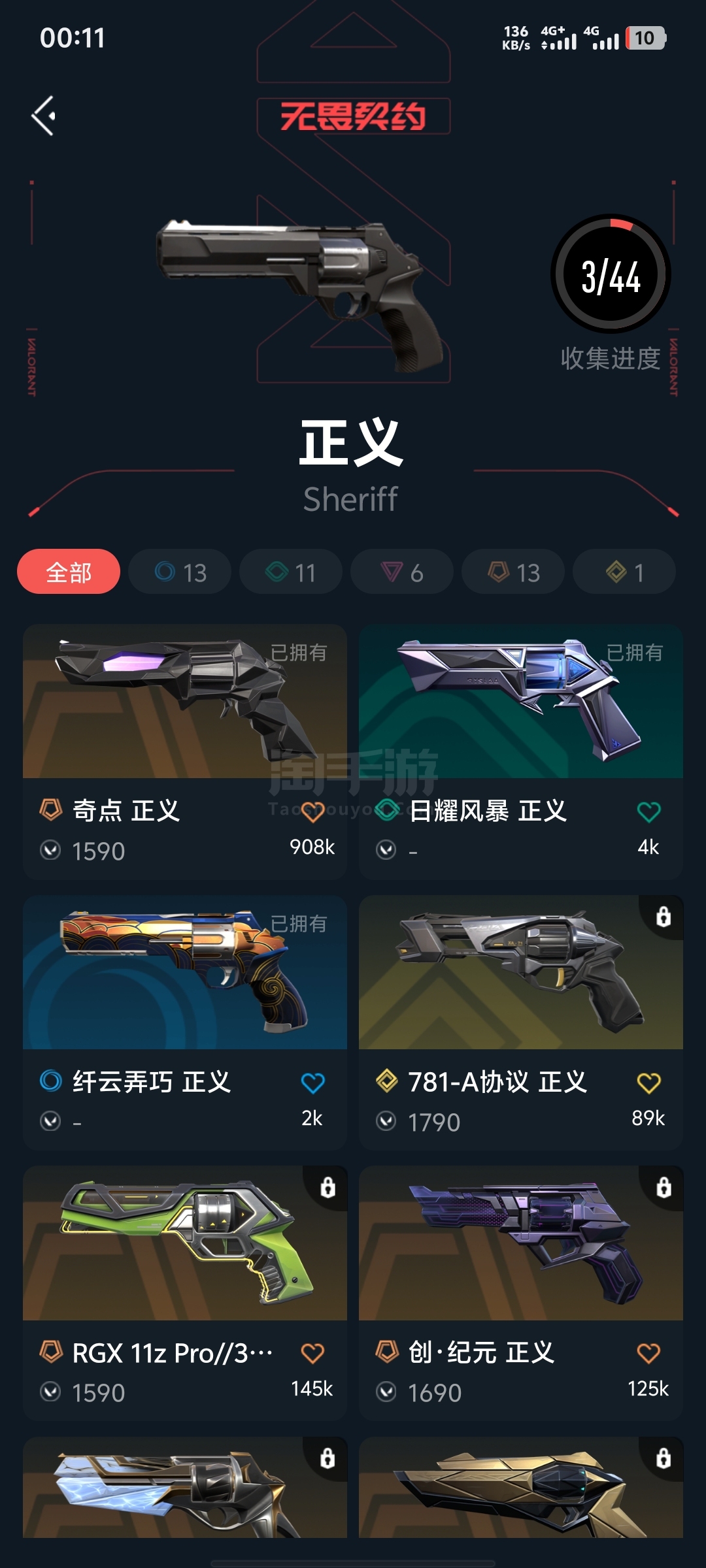Like the 奇点 正义 skin

pyautogui.click(x=312, y=811)
